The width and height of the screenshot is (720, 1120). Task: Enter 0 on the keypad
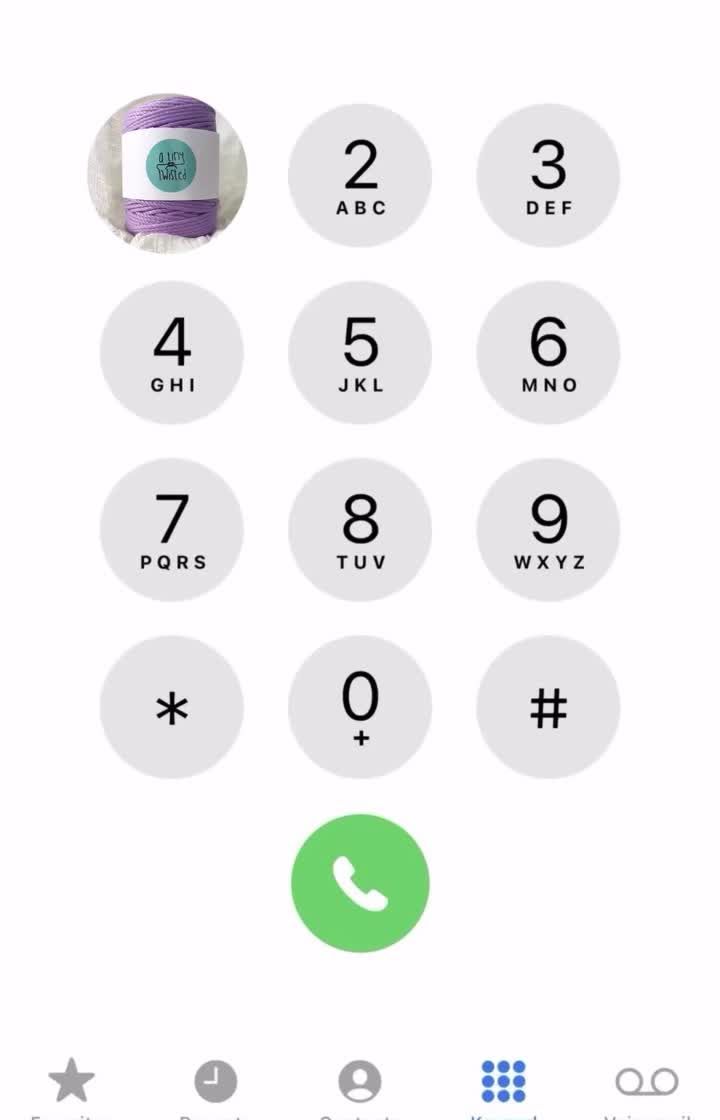[360, 707]
